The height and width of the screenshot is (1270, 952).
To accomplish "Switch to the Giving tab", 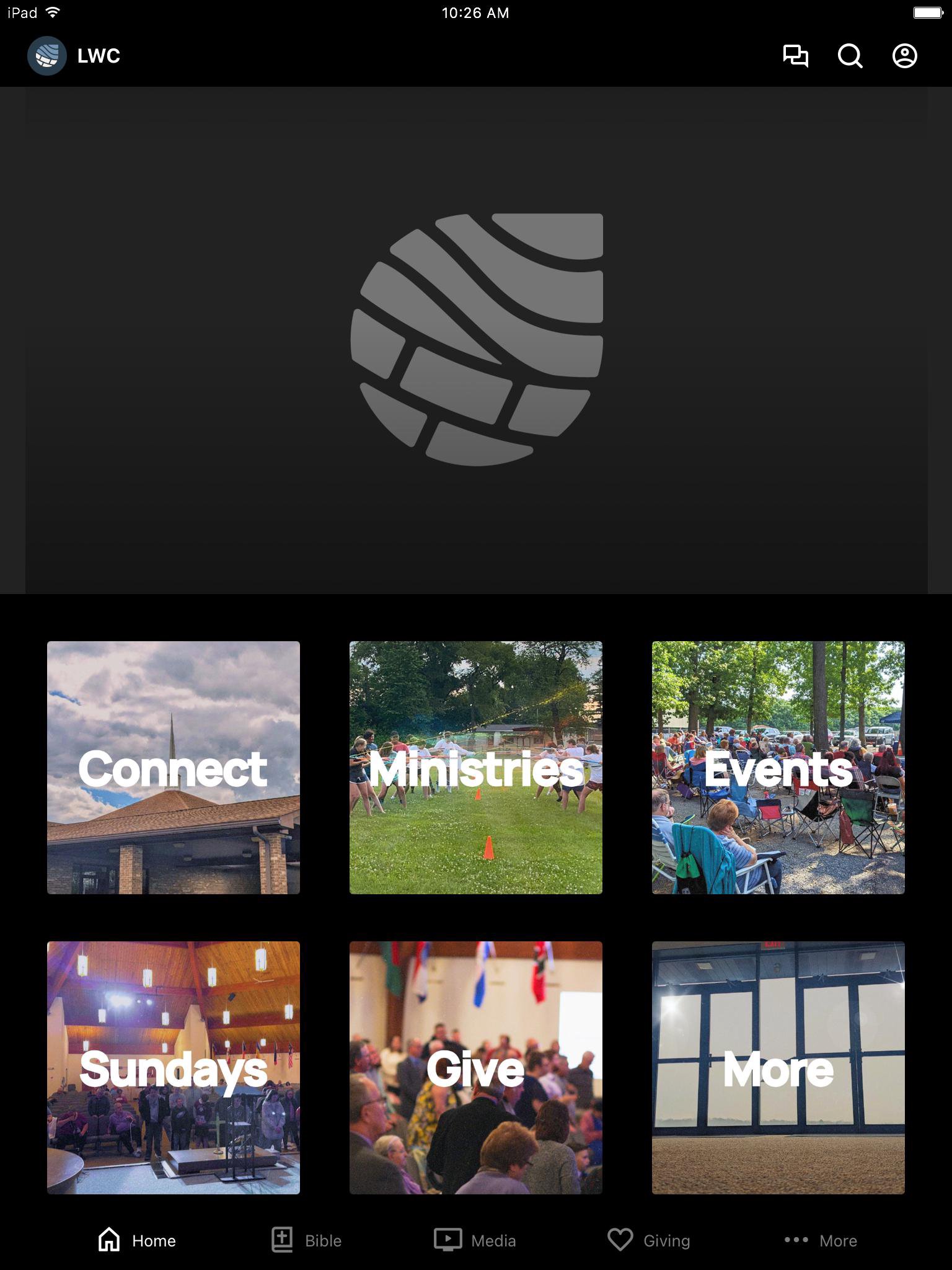I will pyautogui.click(x=649, y=1240).
